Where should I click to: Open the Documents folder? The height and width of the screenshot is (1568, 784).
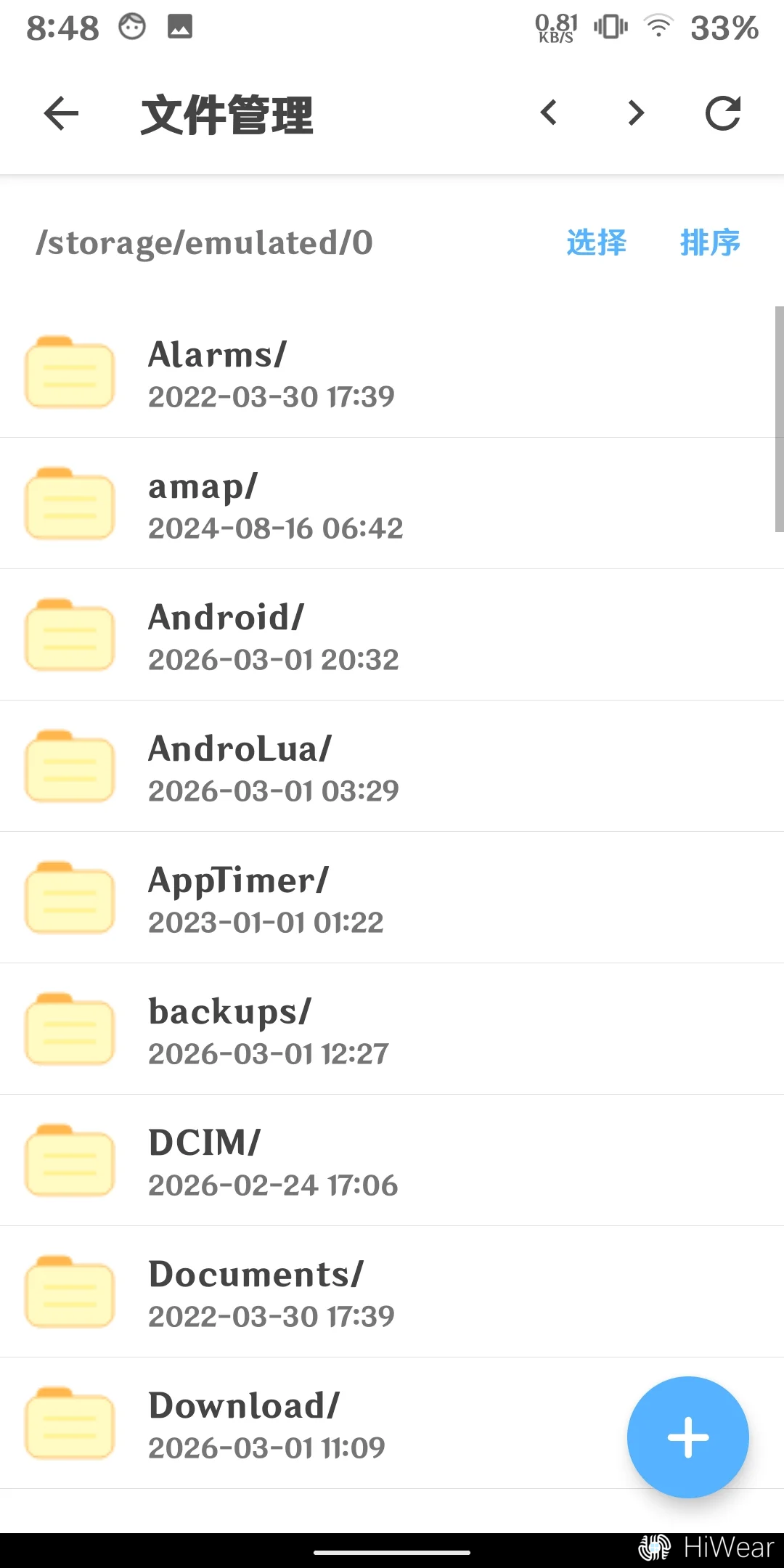tap(392, 1292)
